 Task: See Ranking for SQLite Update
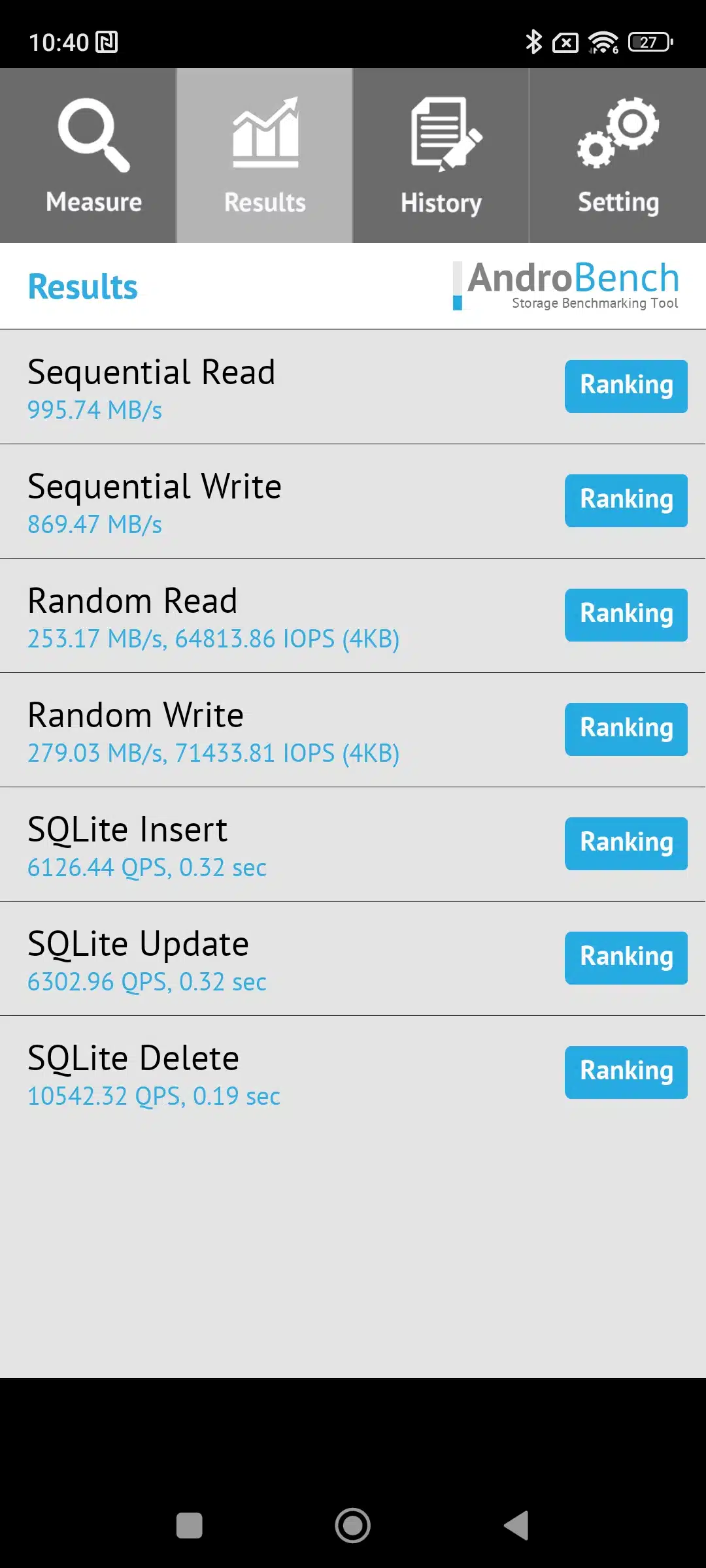point(626,958)
